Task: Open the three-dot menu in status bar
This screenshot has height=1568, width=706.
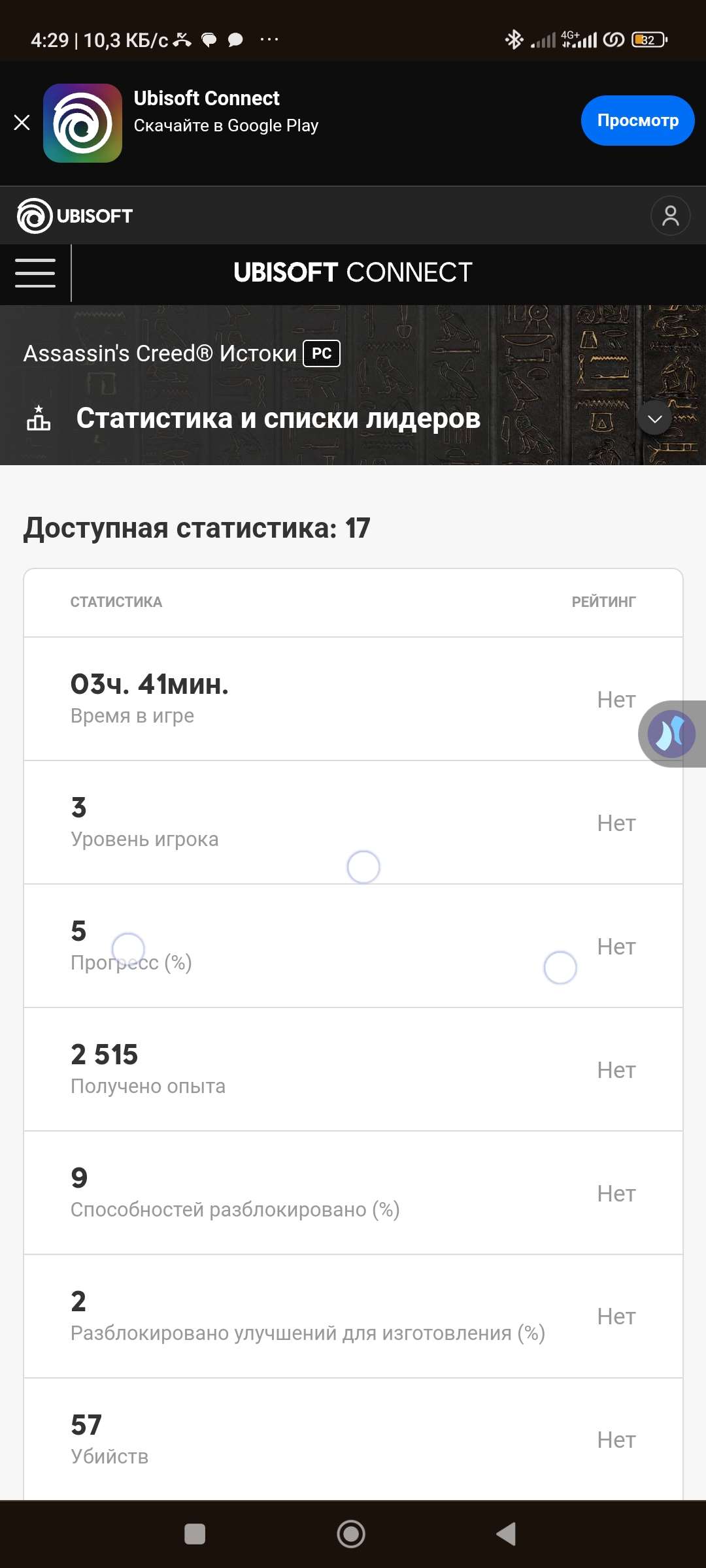Action: (x=269, y=40)
